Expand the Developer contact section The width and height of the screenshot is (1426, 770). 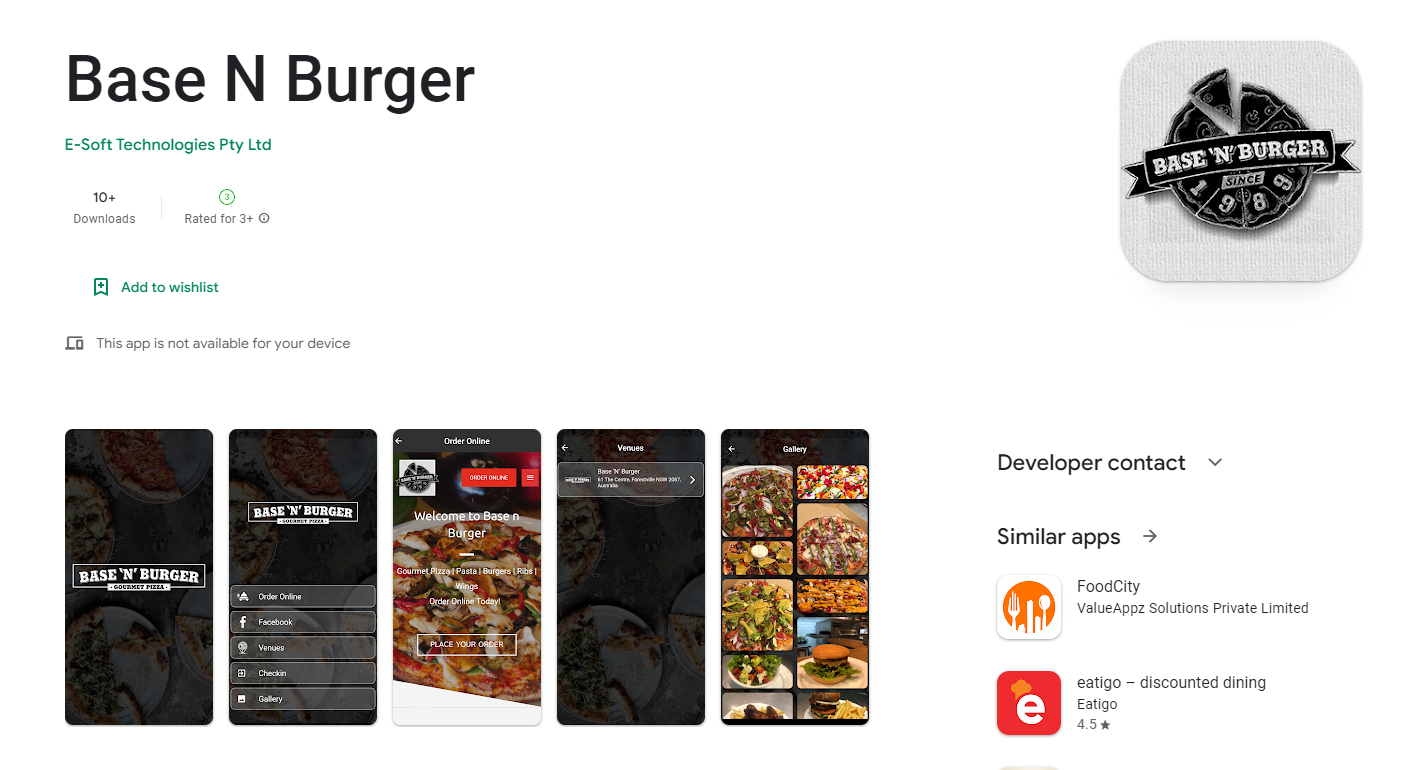click(1215, 462)
